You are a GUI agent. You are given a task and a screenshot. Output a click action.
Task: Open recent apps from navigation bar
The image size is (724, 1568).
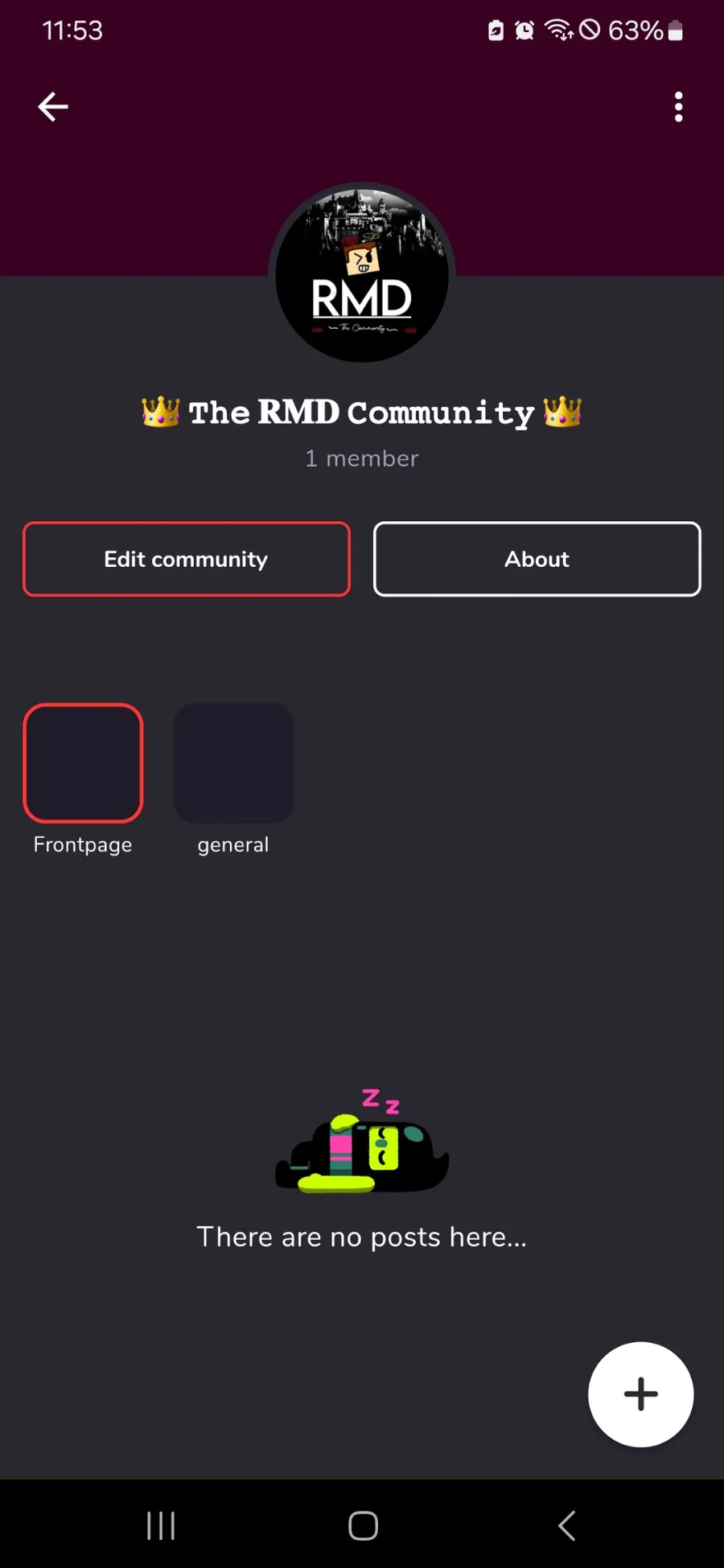click(x=161, y=1525)
